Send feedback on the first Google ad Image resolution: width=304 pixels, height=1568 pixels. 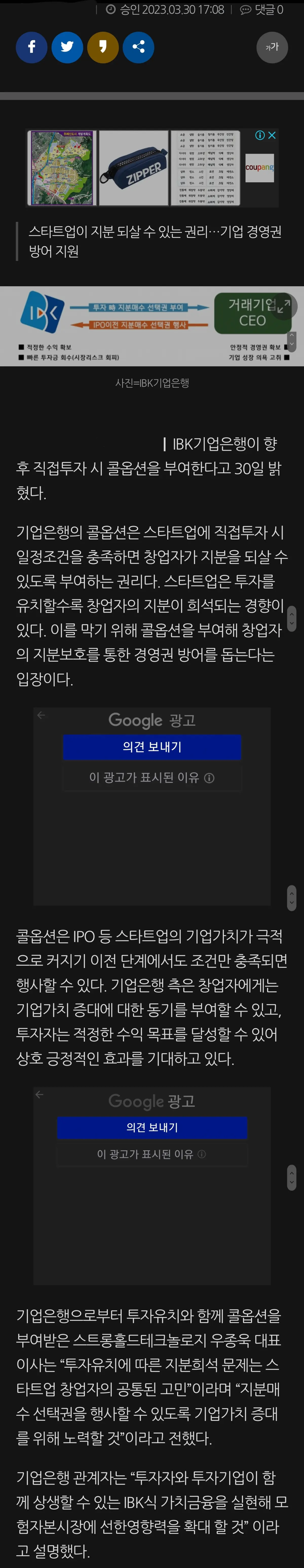pos(152,747)
